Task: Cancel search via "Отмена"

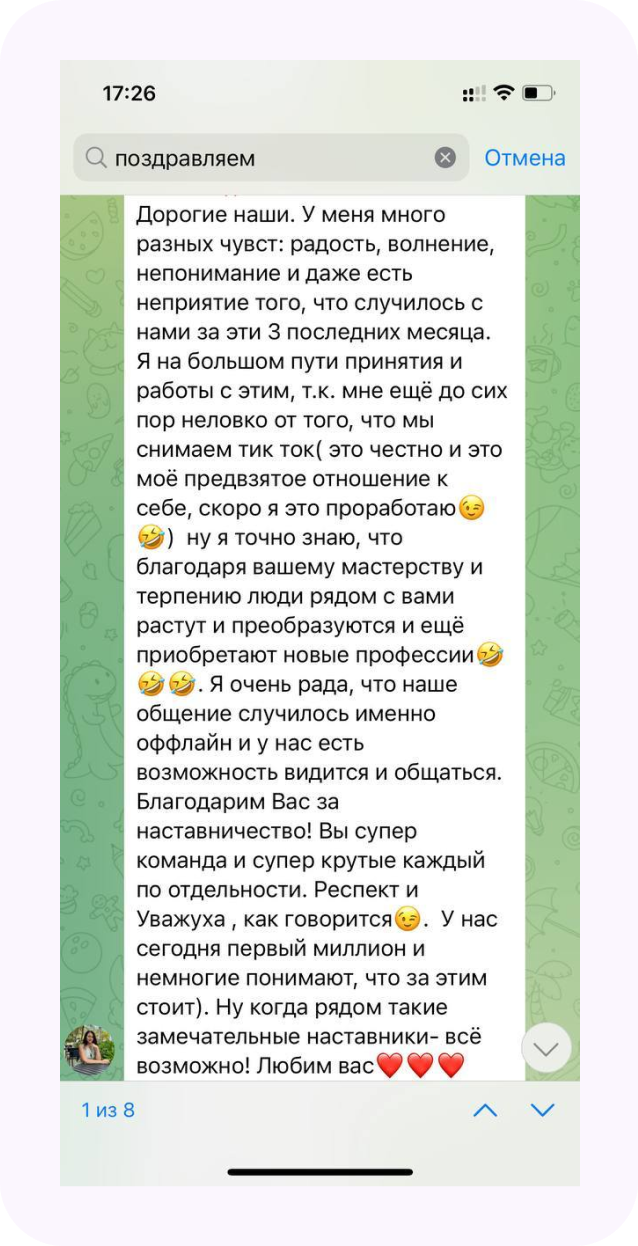Action: click(525, 158)
